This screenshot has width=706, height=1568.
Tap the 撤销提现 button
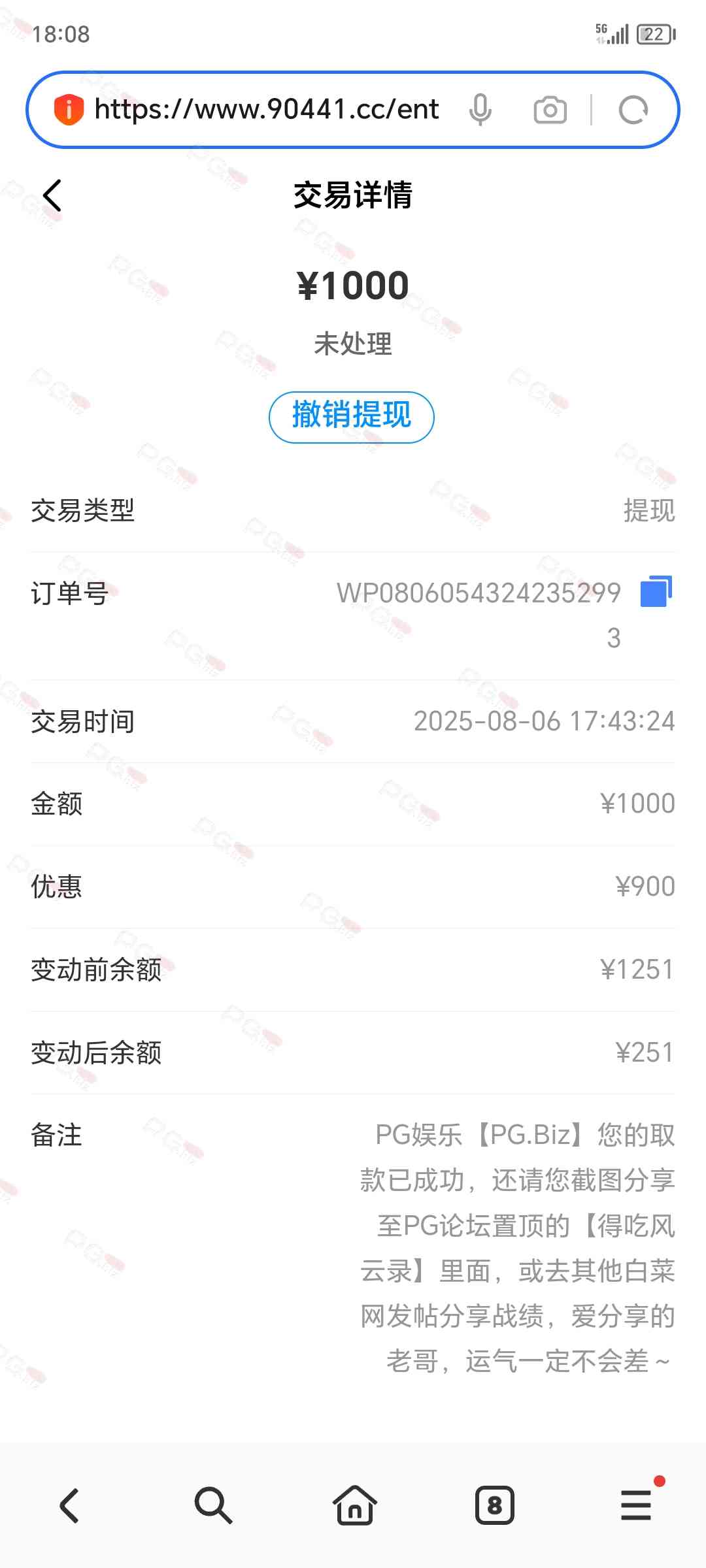(x=352, y=417)
